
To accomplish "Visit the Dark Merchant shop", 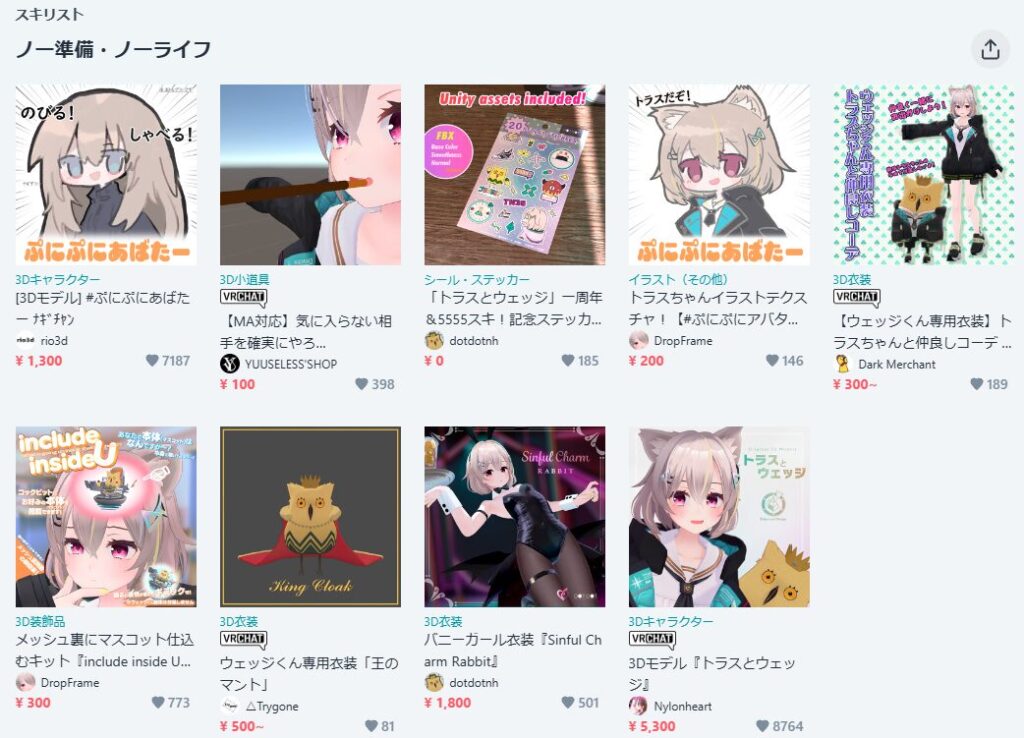I will point(896,364).
